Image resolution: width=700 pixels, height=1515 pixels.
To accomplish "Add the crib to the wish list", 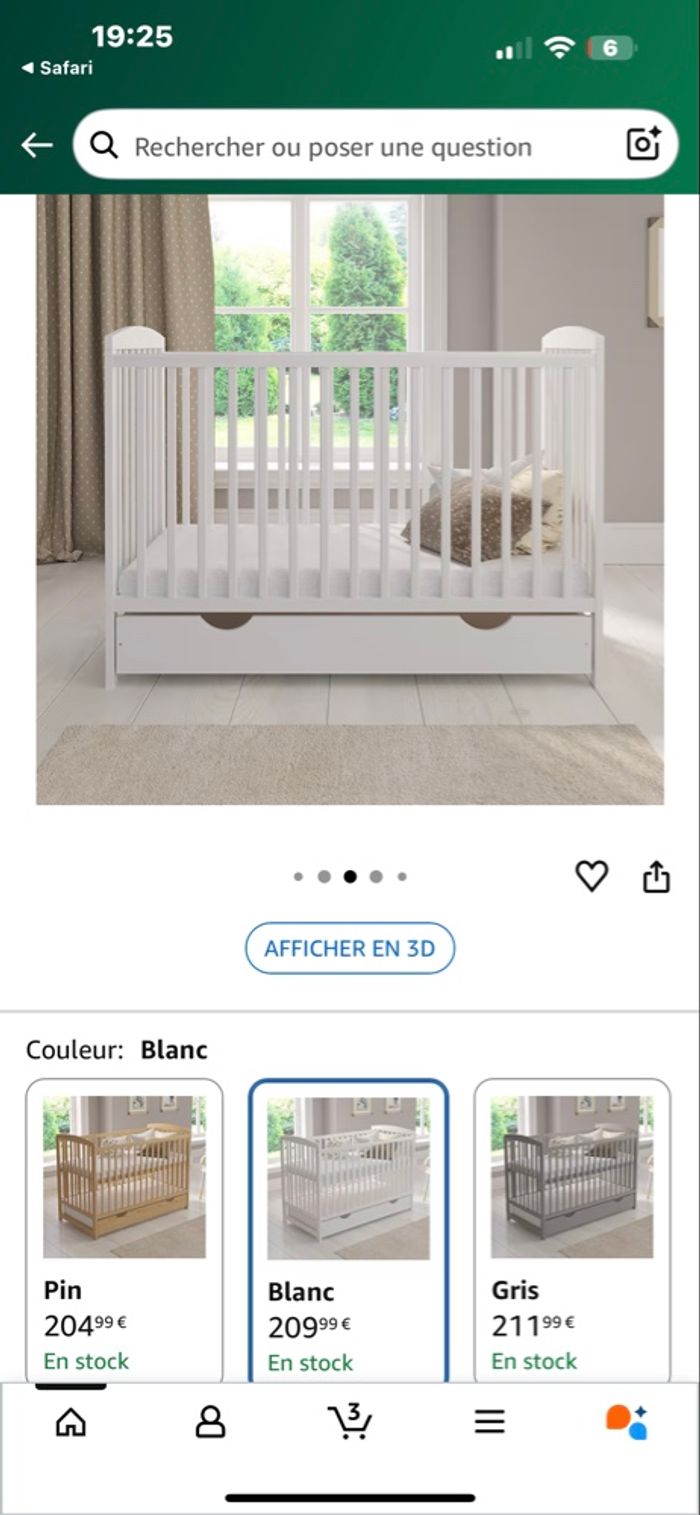I will pos(591,877).
